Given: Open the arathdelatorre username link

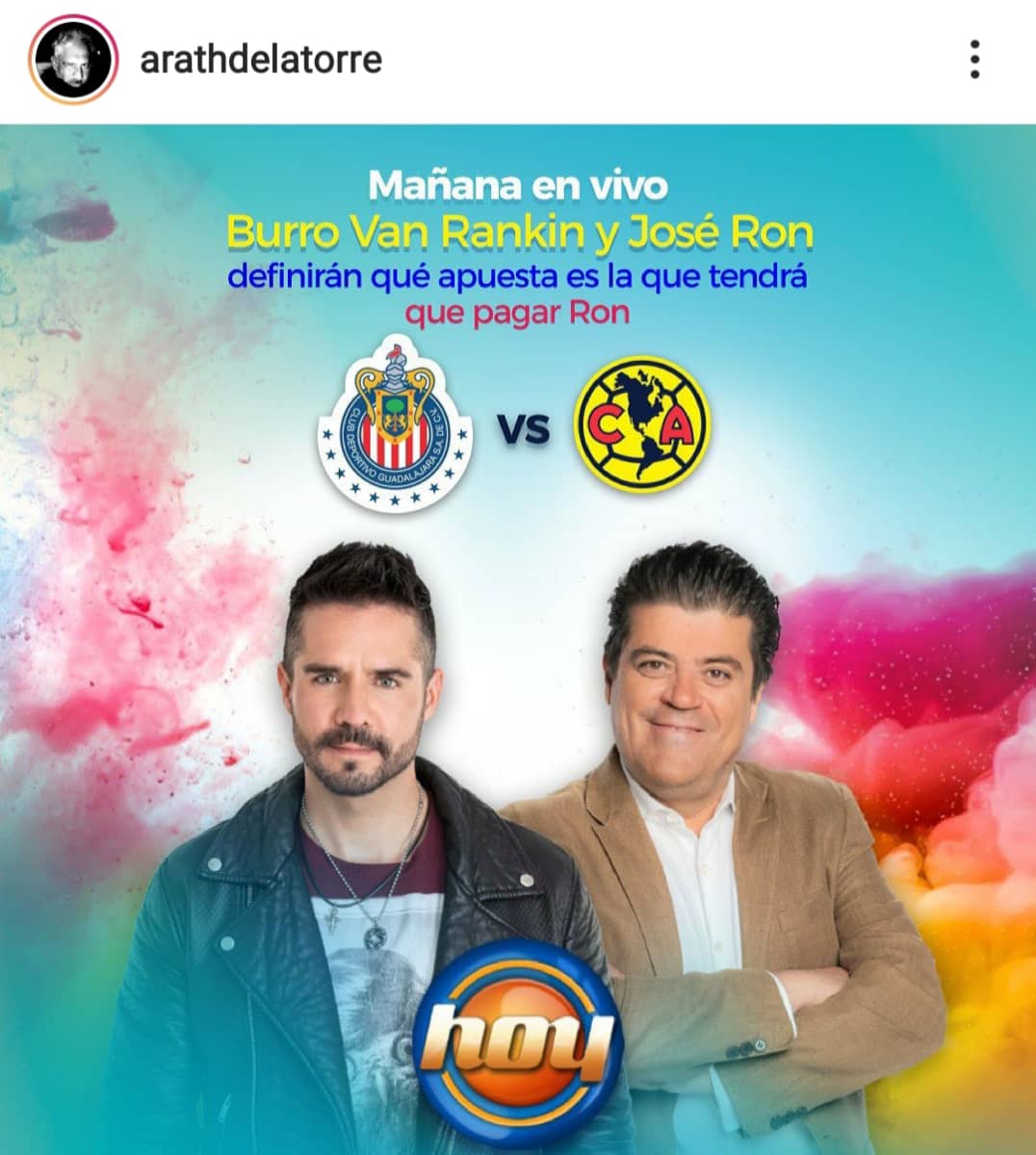Looking at the screenshot, I should [x=261, y=60].
